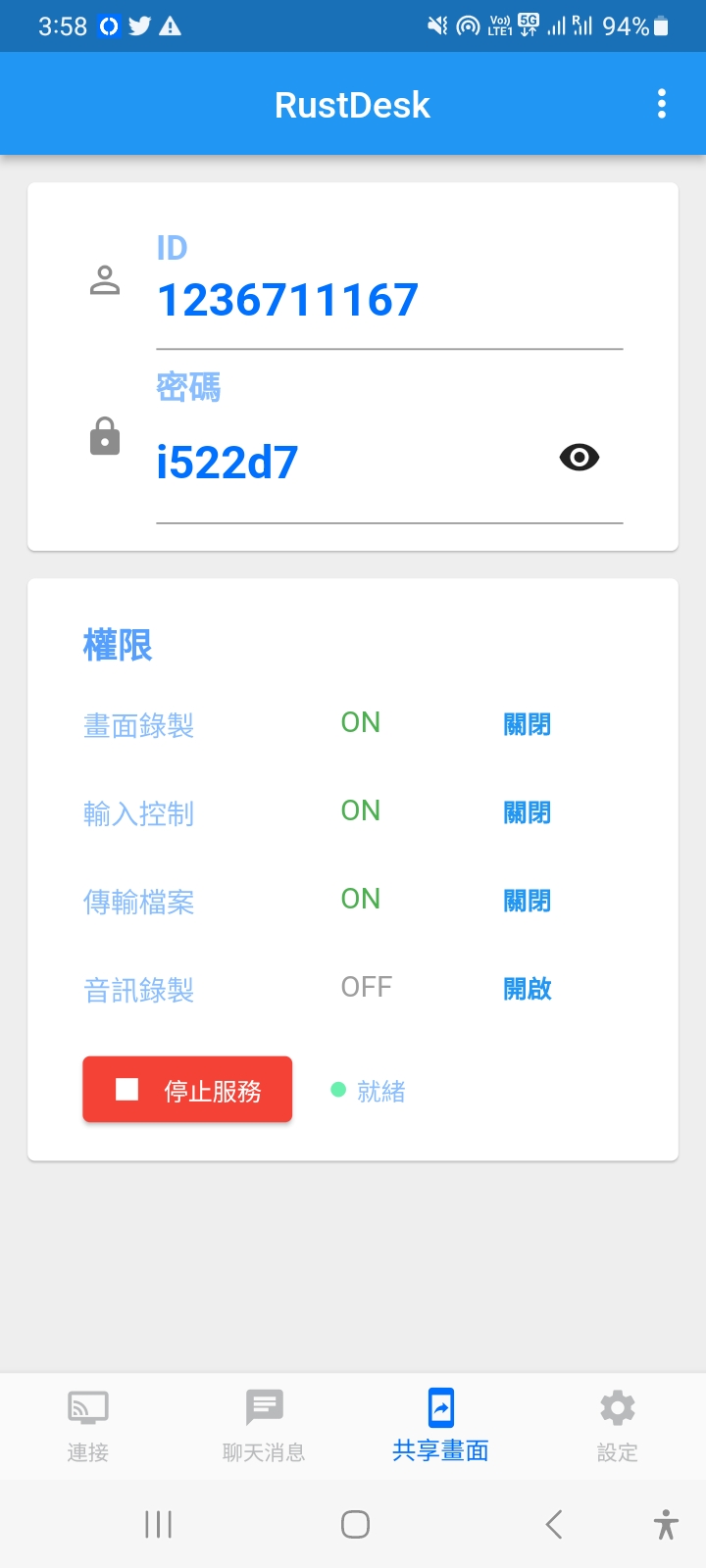706x1568 pixels.
Task: Enable 音訊錄製 by tapping 開啟
Action: [526, 989]
